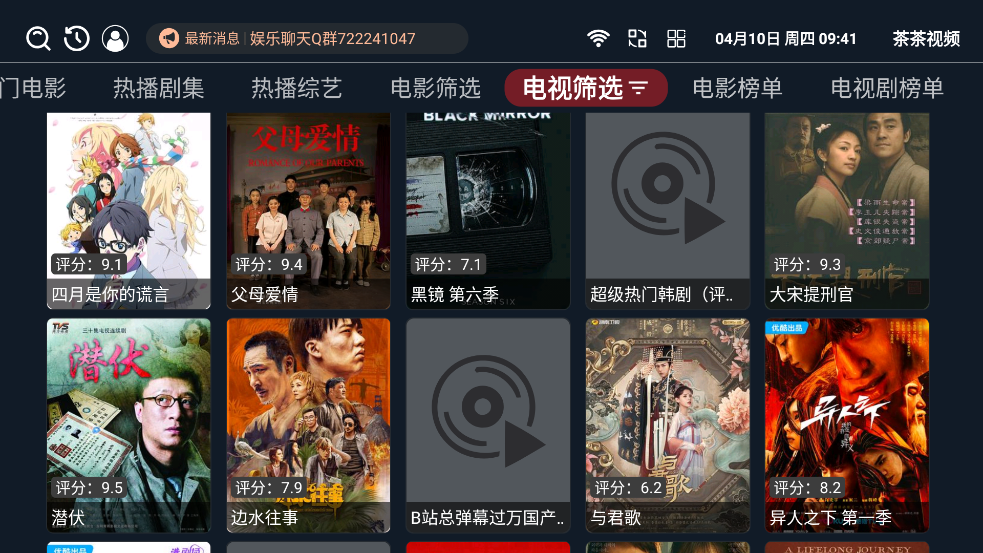Open 边水往事
The width and height of the screenshot is (983, 553).
[308, 425]
